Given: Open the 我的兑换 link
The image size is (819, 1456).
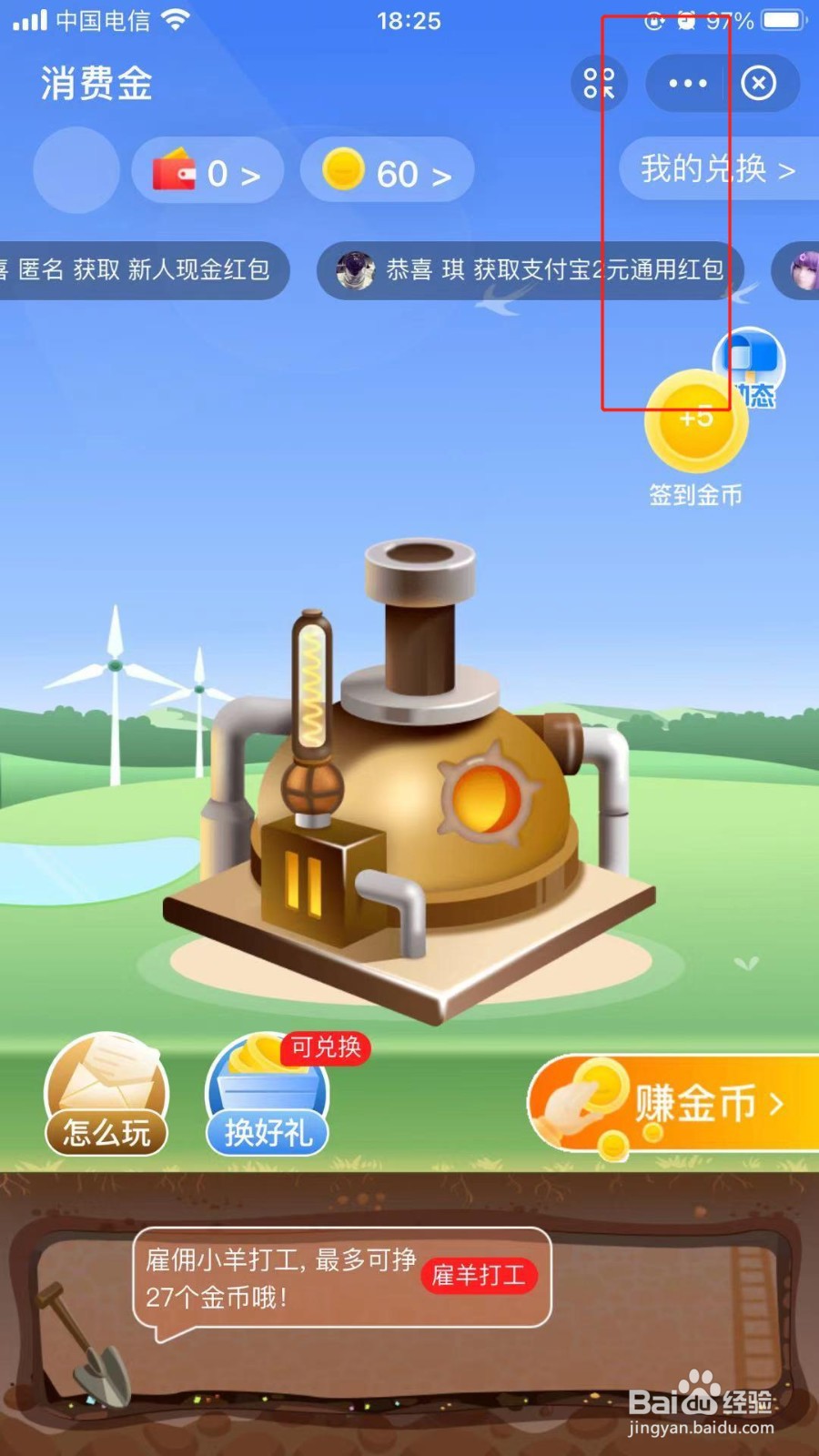Looking at the screenshot, I should 705,169.
